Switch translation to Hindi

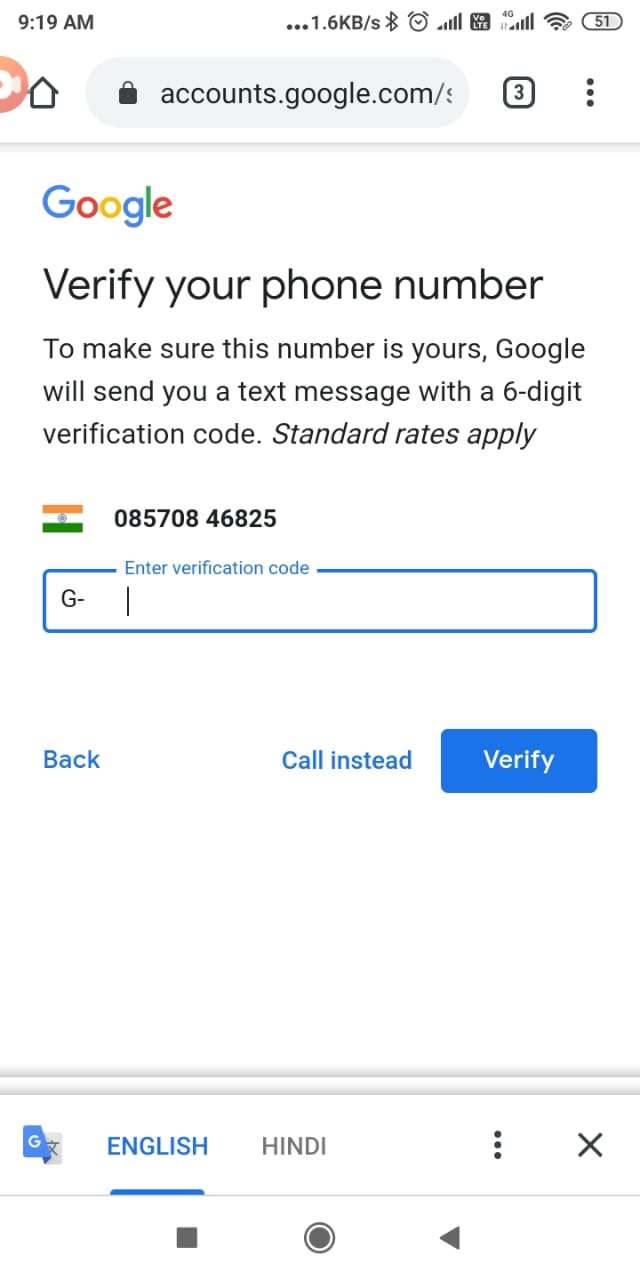[294, 1146]
